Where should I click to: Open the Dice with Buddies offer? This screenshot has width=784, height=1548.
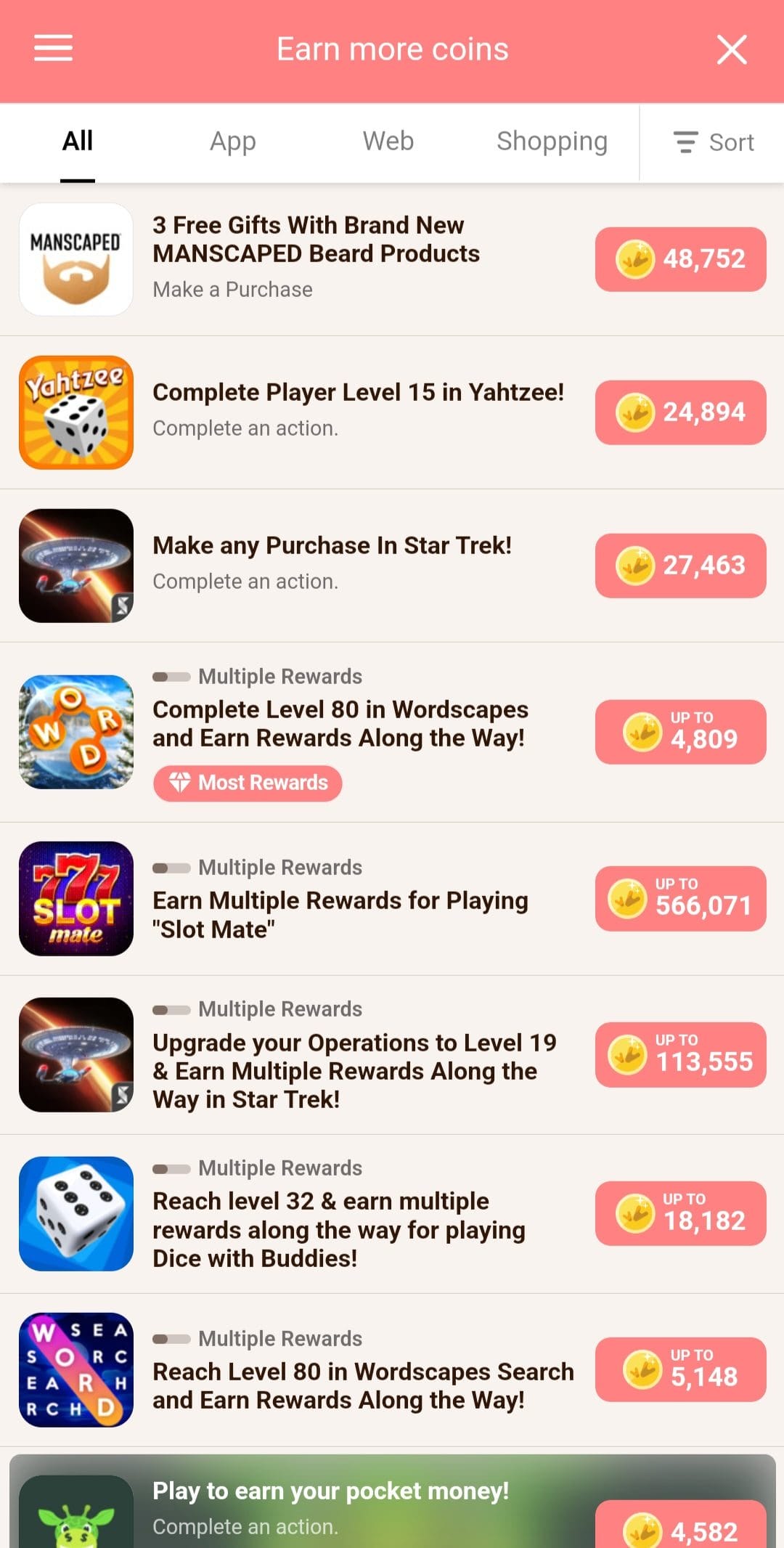392,1214
